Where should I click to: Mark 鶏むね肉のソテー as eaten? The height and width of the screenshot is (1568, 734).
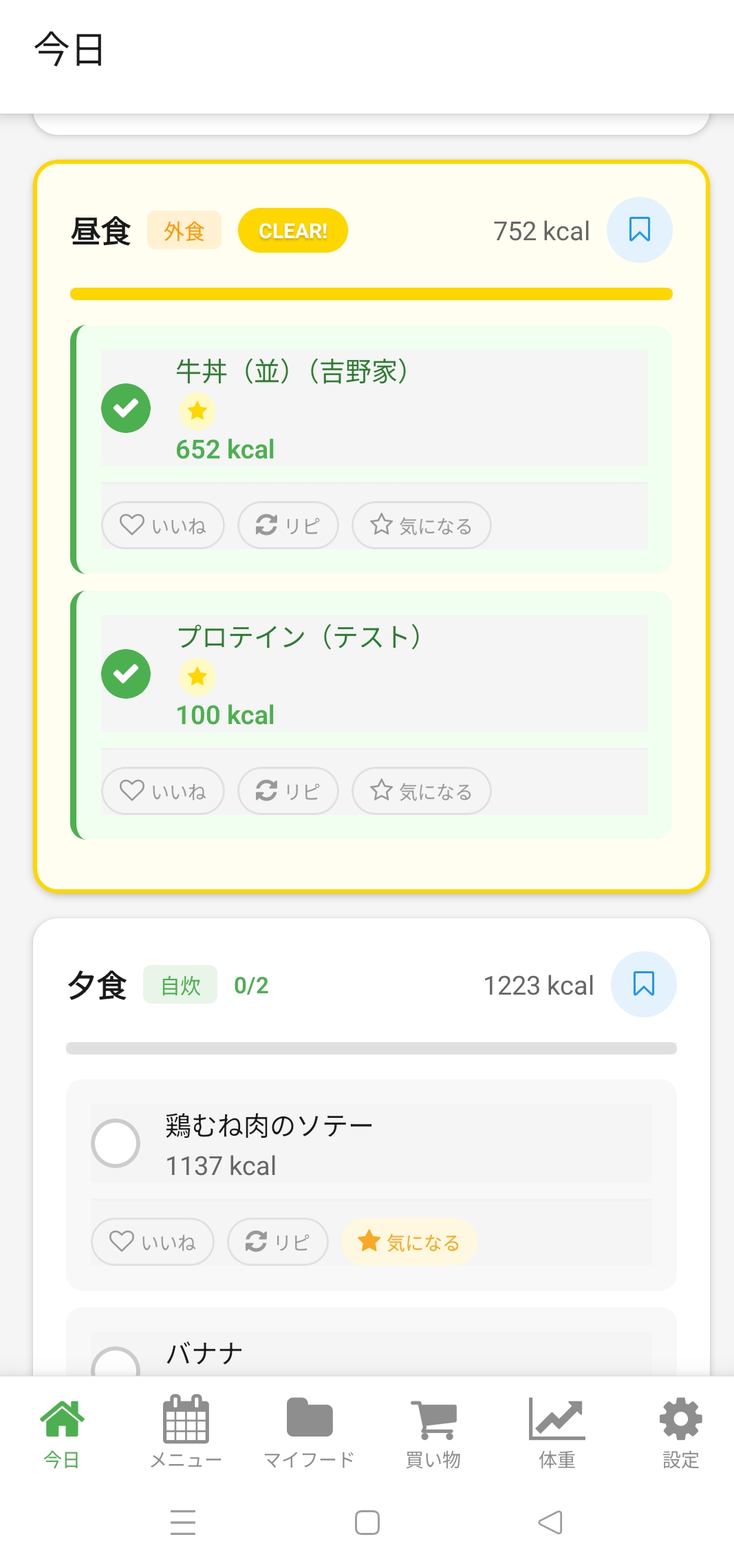[116, 1143]
